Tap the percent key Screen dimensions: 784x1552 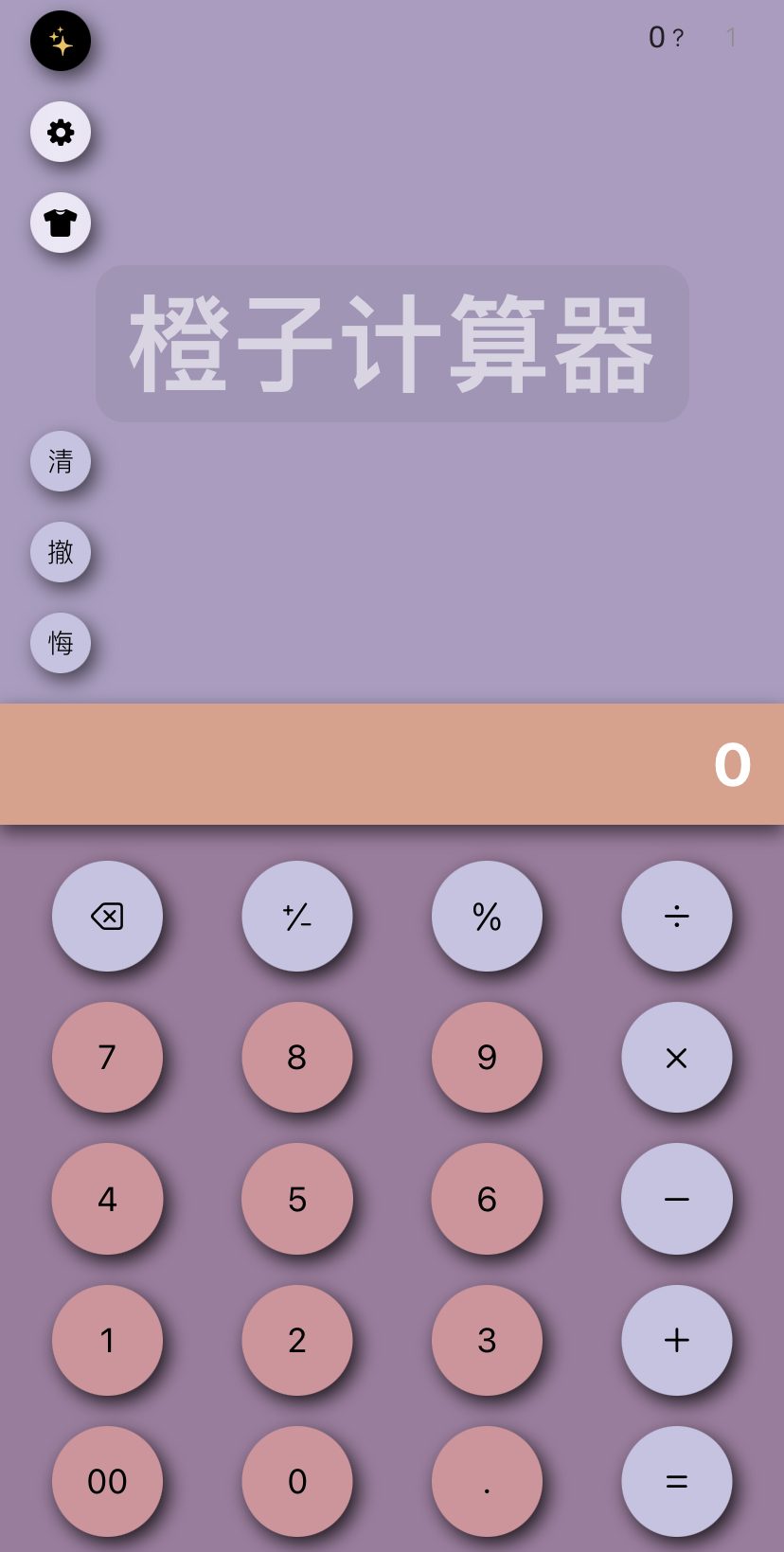pyautogui.click(x=487, y=916)
